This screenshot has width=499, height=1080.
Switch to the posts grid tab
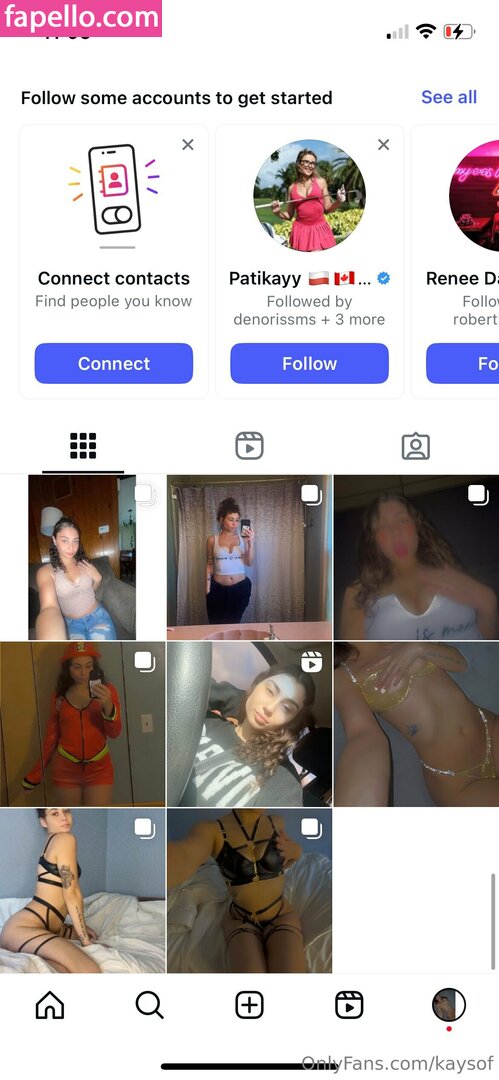click(83, 446)
